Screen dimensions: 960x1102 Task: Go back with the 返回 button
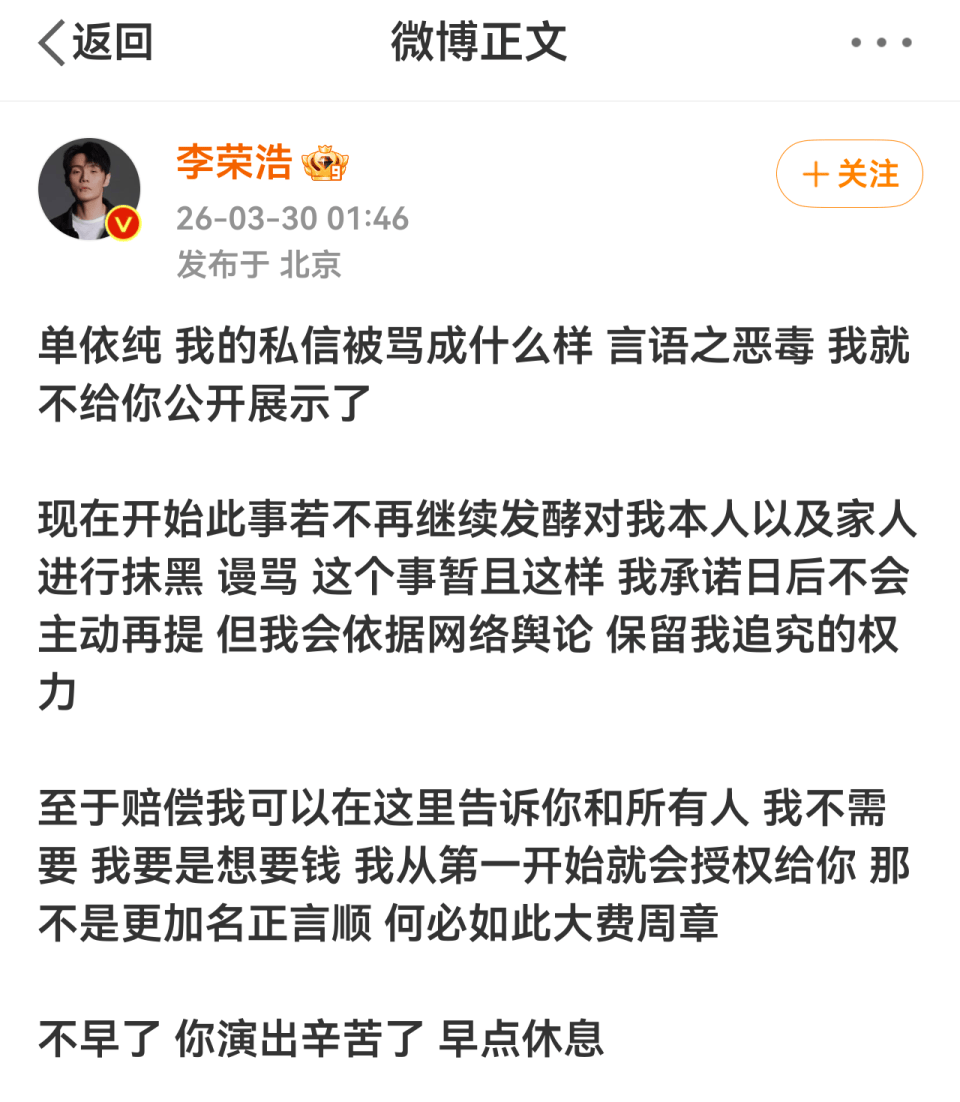coord(95,44)
